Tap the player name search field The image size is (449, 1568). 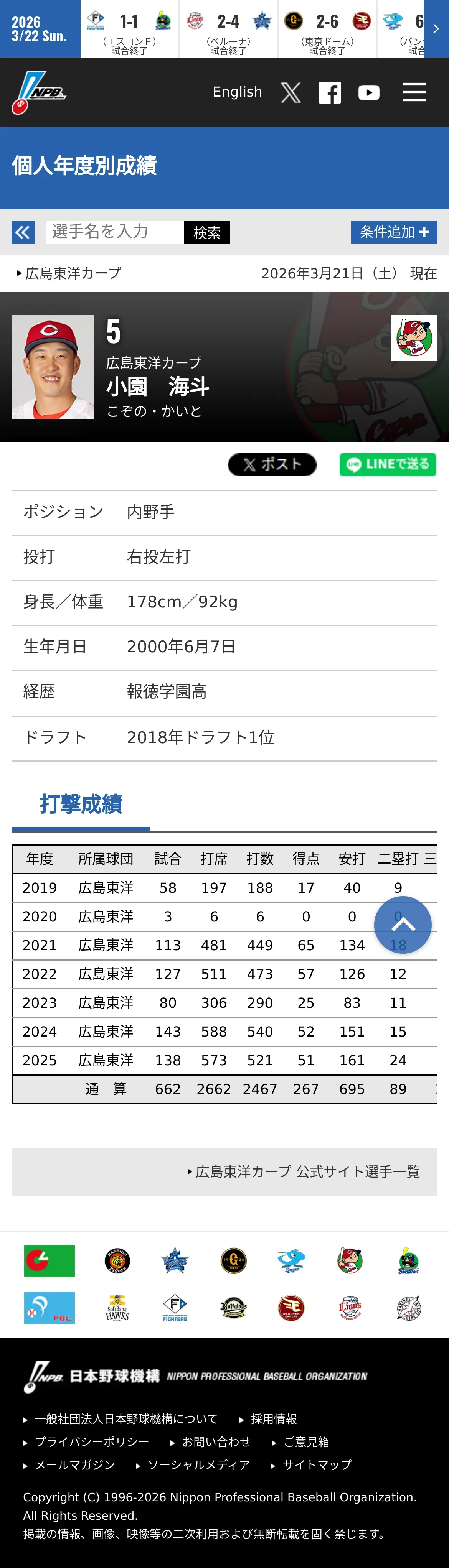(x=114, y=232)
